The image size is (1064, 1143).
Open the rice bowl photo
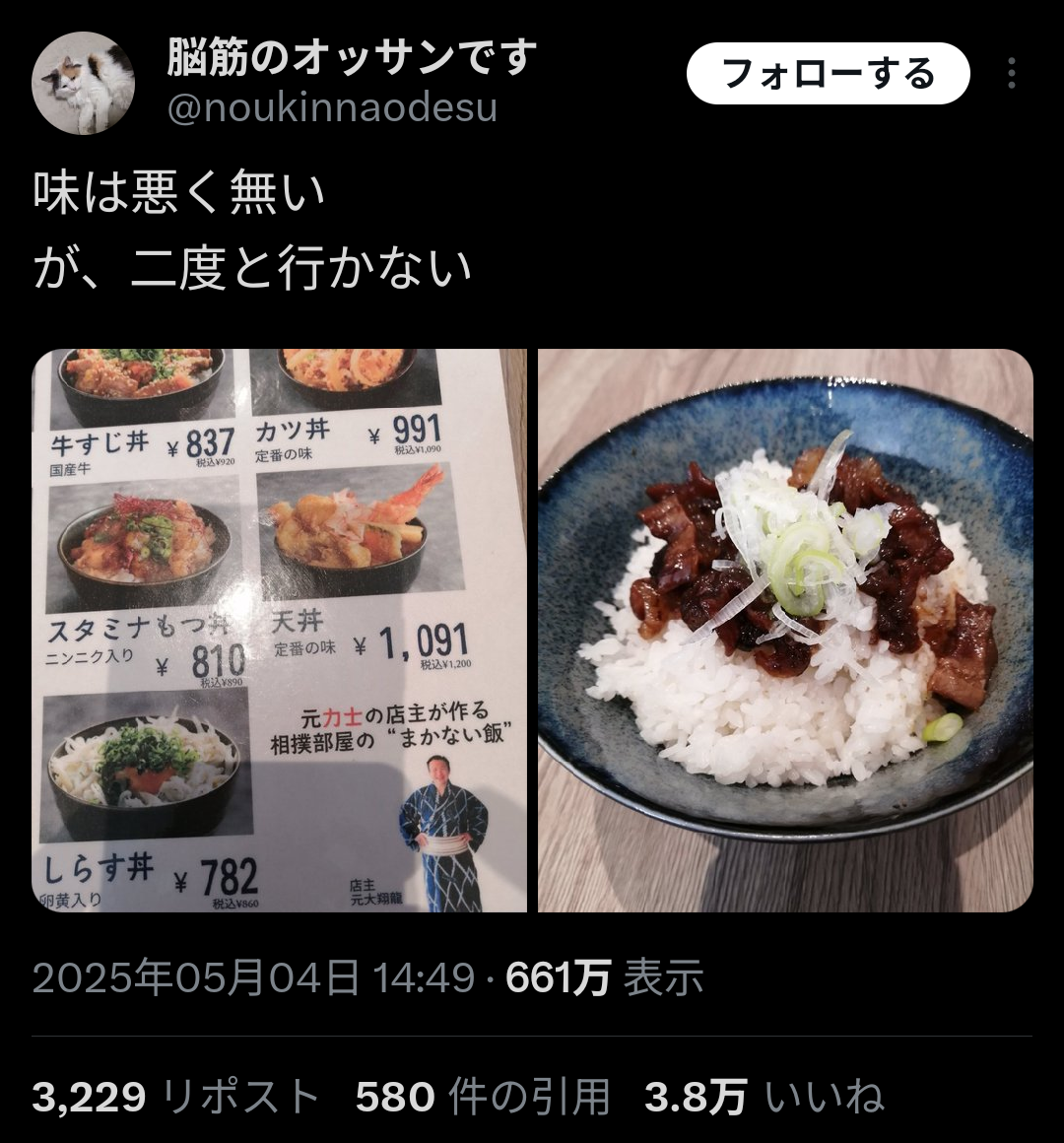pyautogui.click(x=785, y=631)
